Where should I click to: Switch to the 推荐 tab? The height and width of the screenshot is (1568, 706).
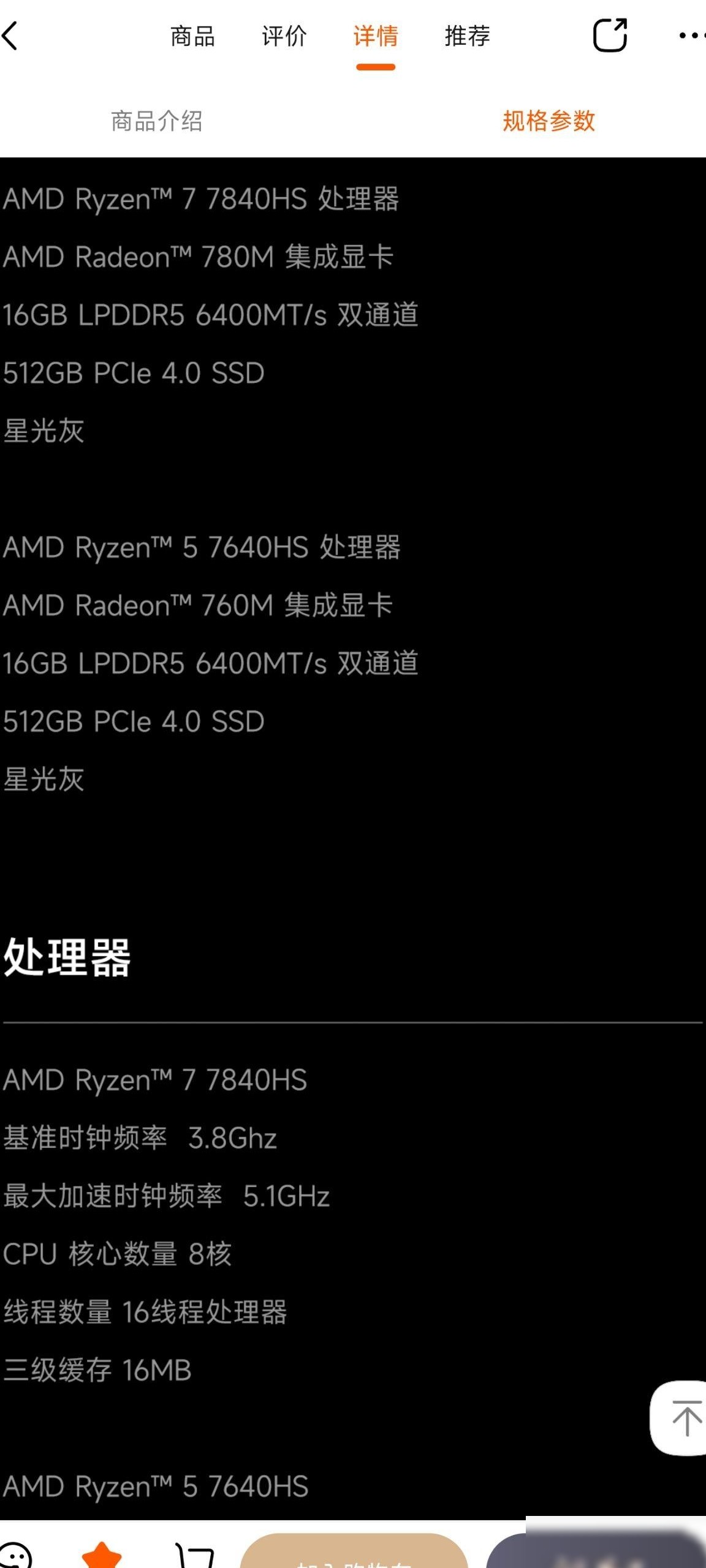(468, 36)
